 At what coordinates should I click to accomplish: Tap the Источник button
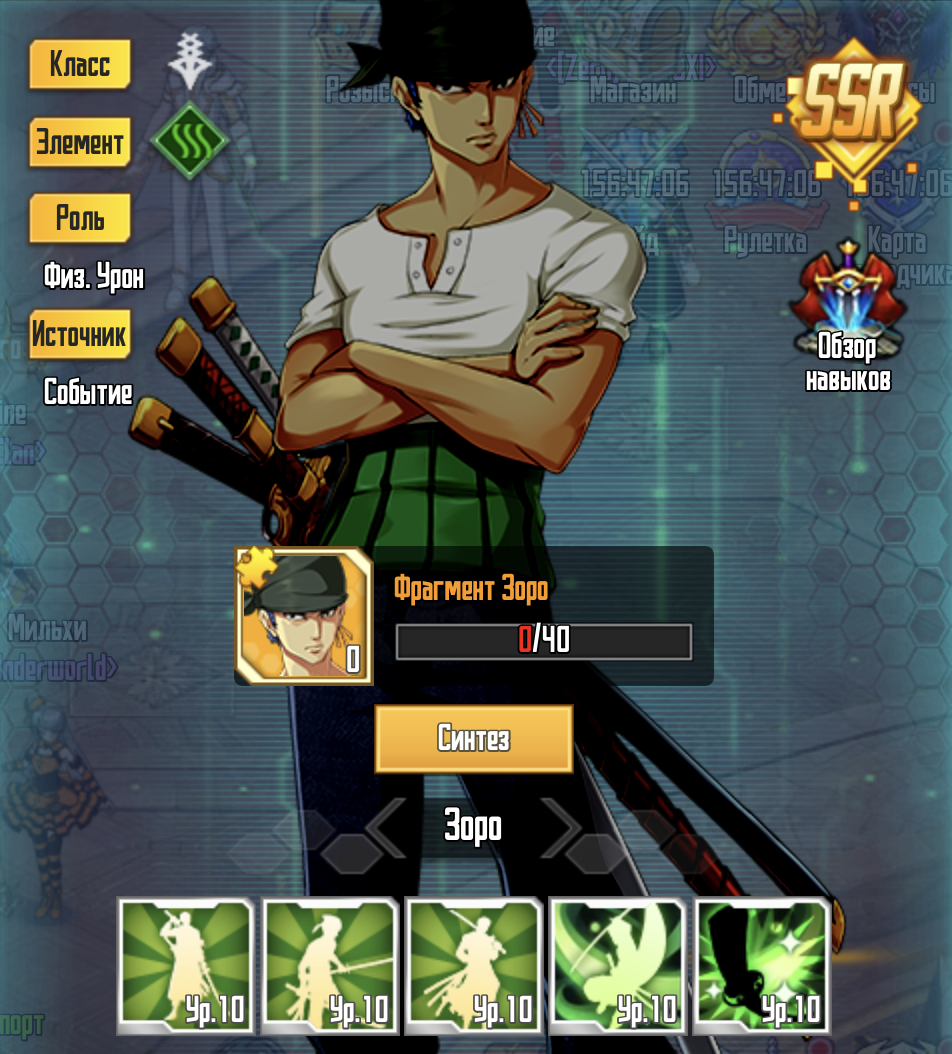pos(80,334)
